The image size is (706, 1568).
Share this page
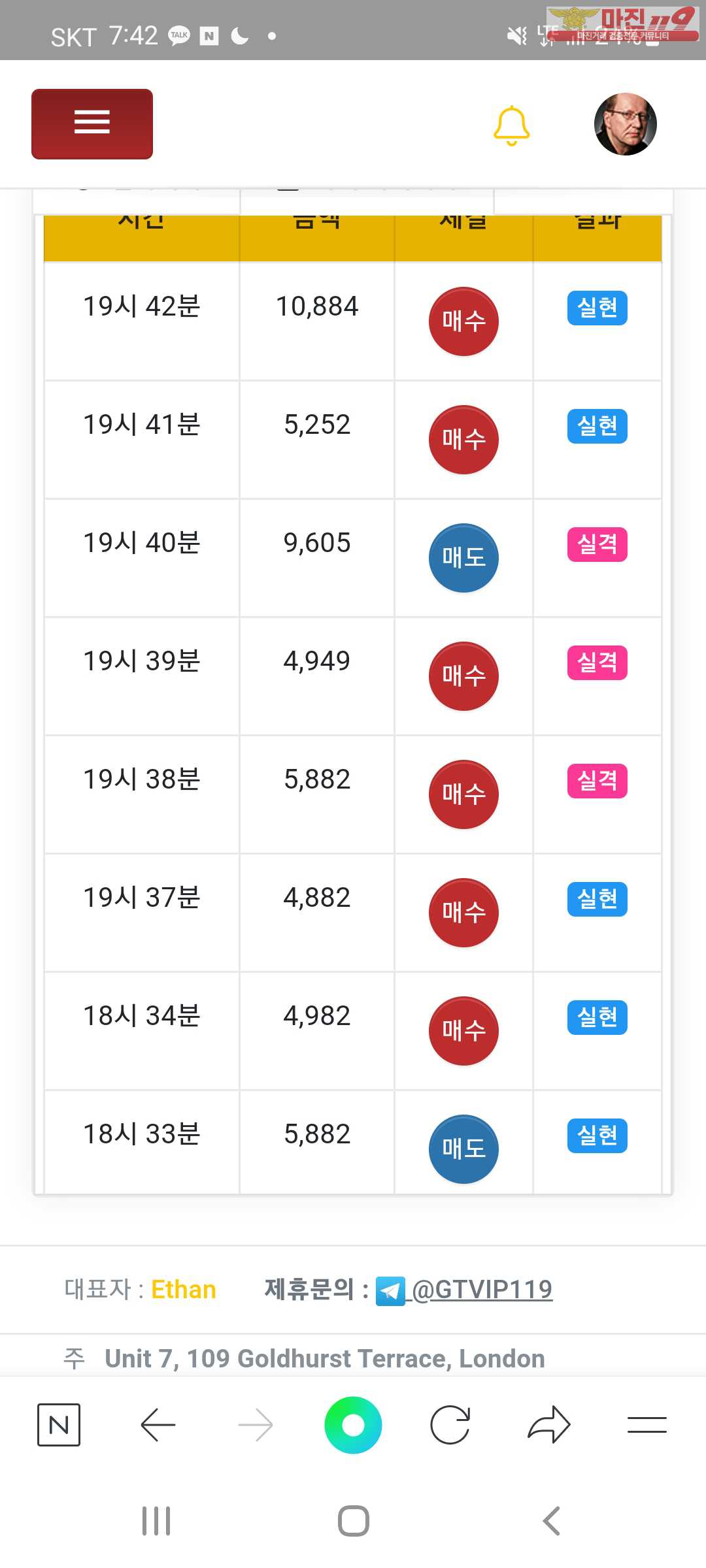549,1424
